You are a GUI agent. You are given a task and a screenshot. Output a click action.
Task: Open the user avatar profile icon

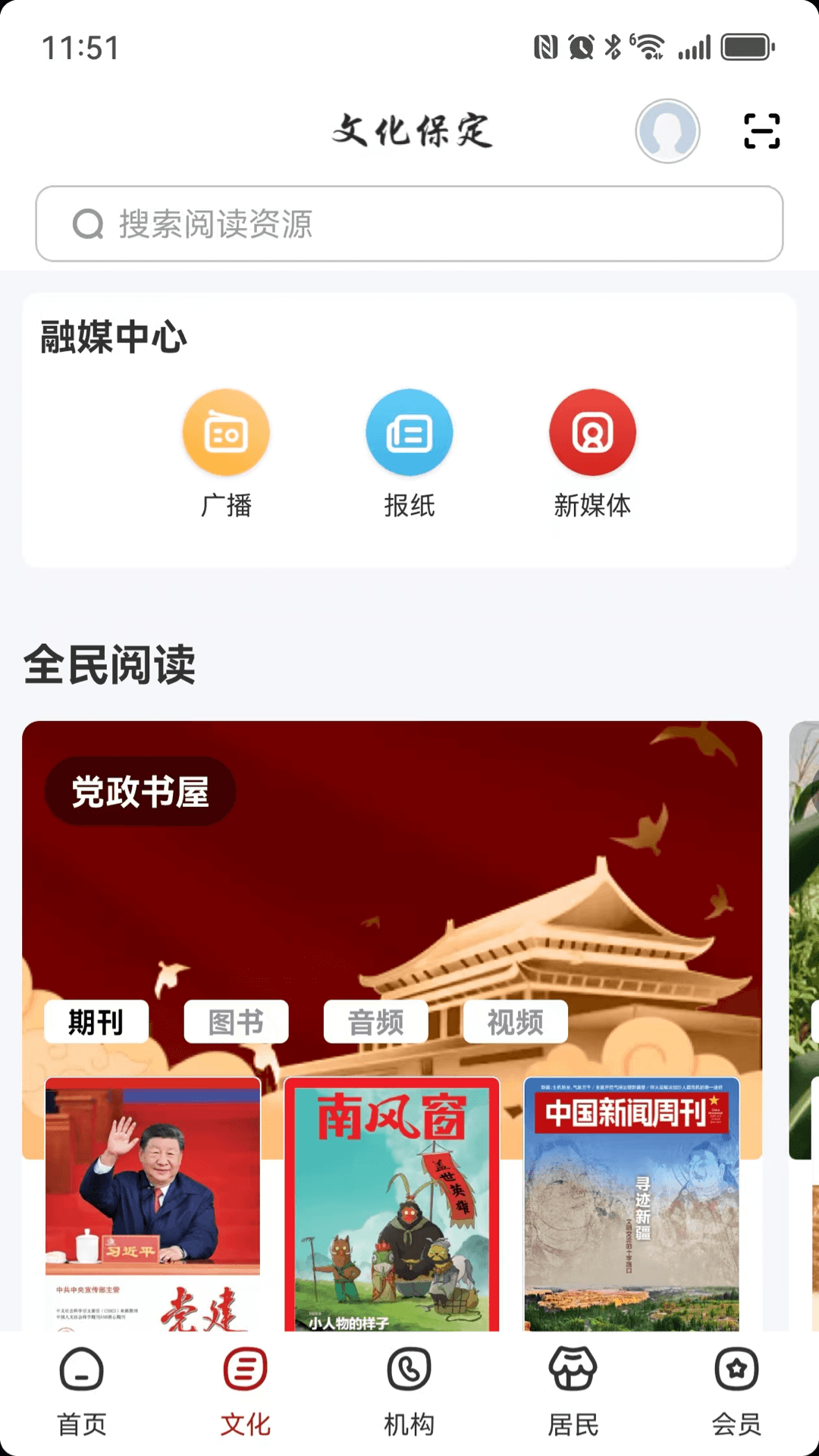(667, 130)
